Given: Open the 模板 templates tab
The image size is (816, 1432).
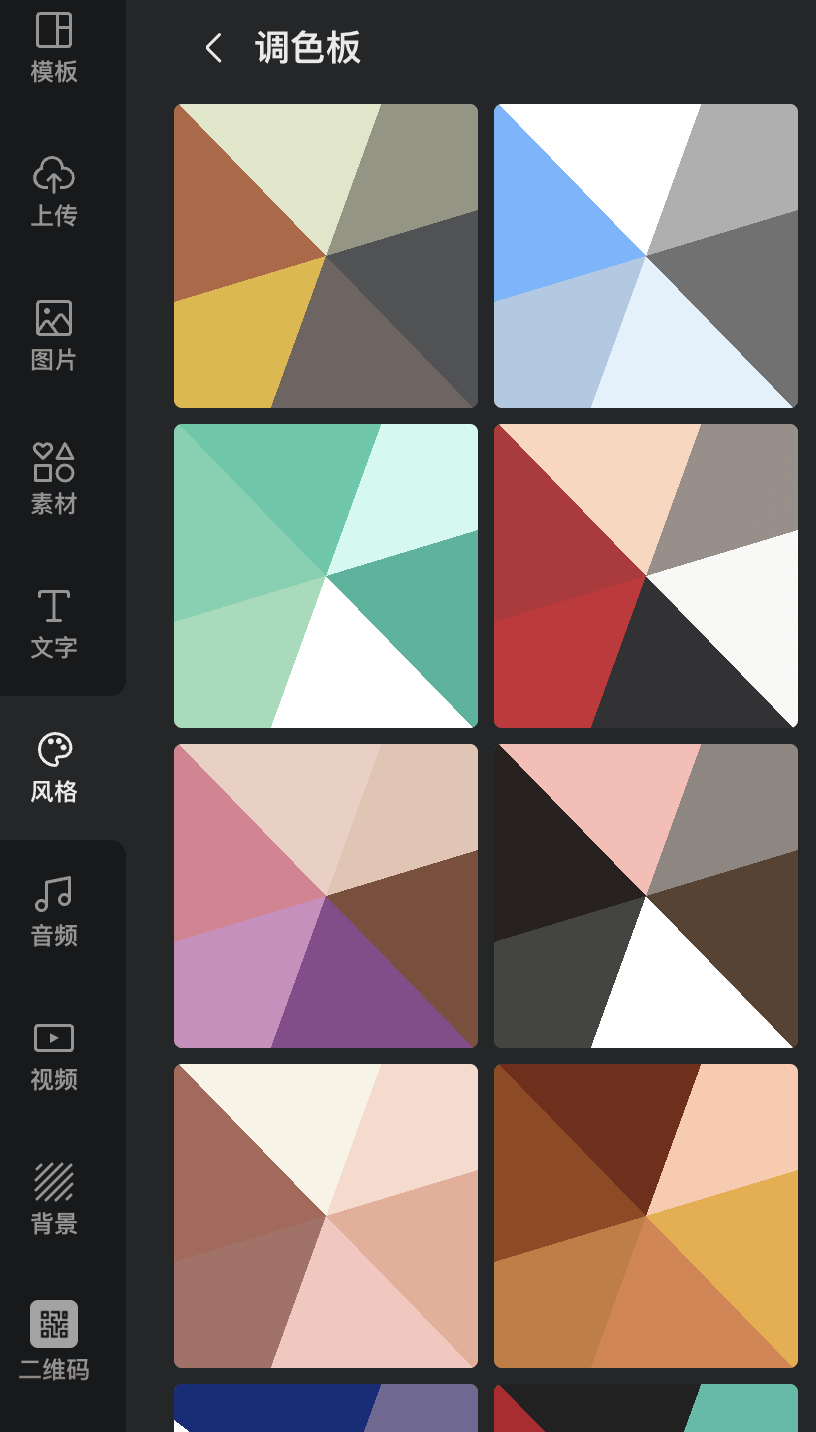Looking at the screenshot, I should 54,48.
